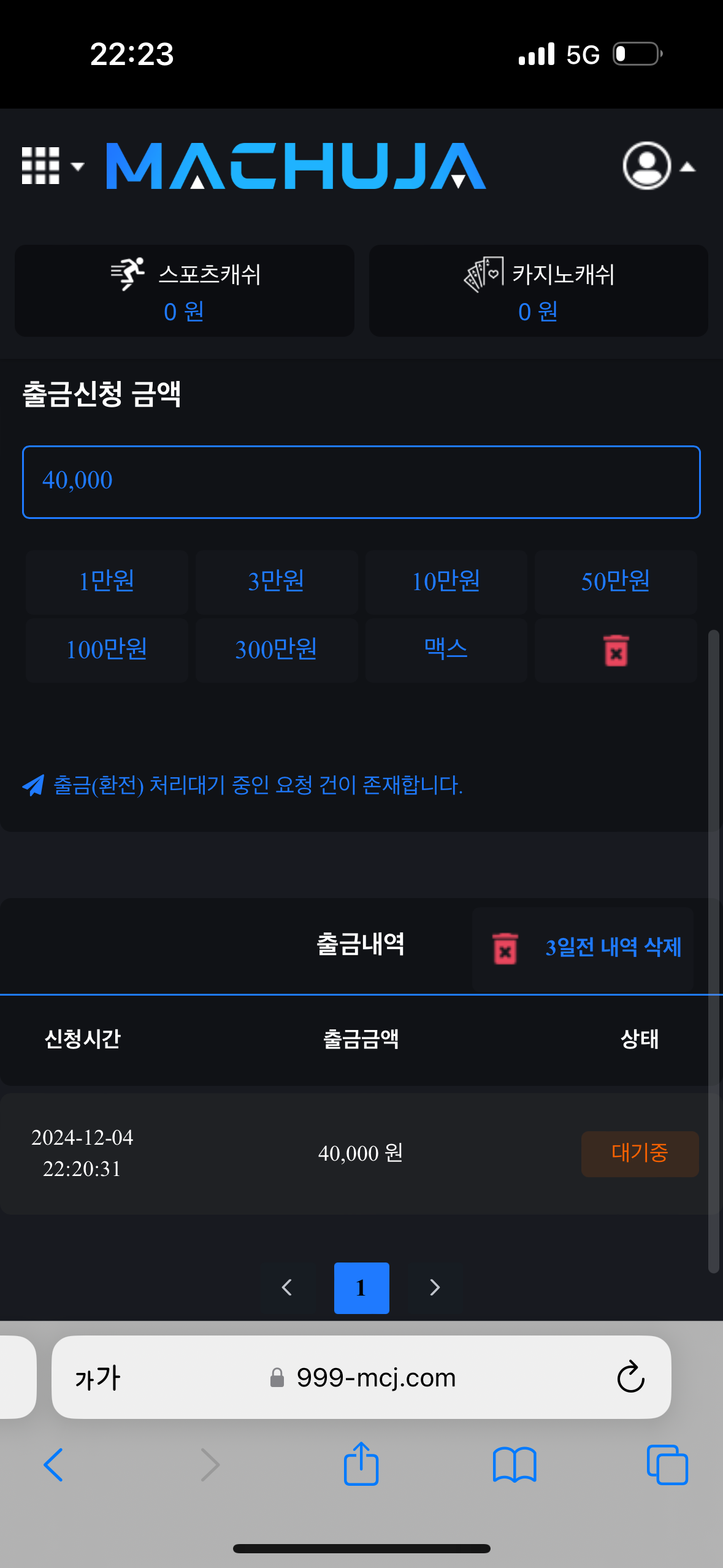Screen dimensions: 723x1568
Task: Open the 카지노캐쉬 balance card
Action: click(538, 291)
